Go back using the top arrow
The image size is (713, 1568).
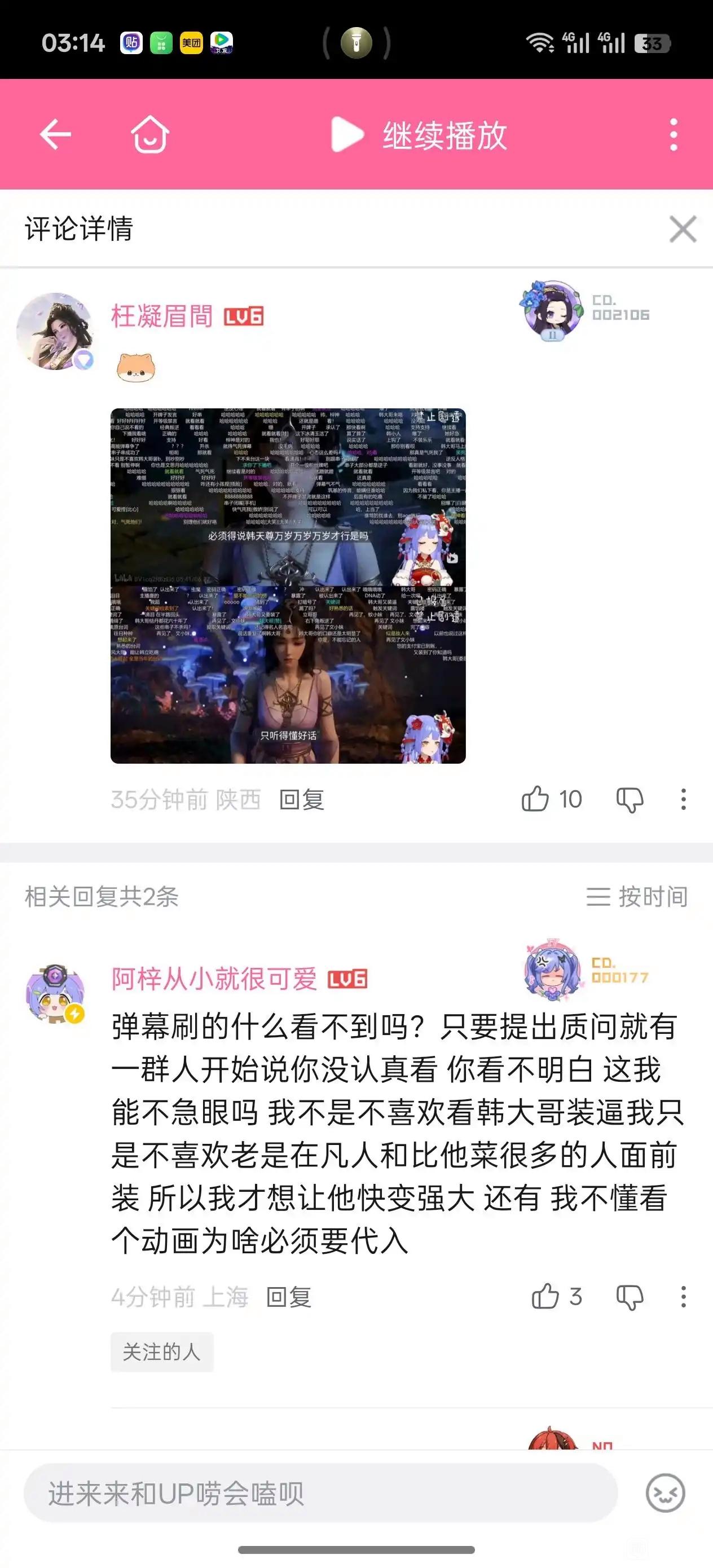click(55, 135)
